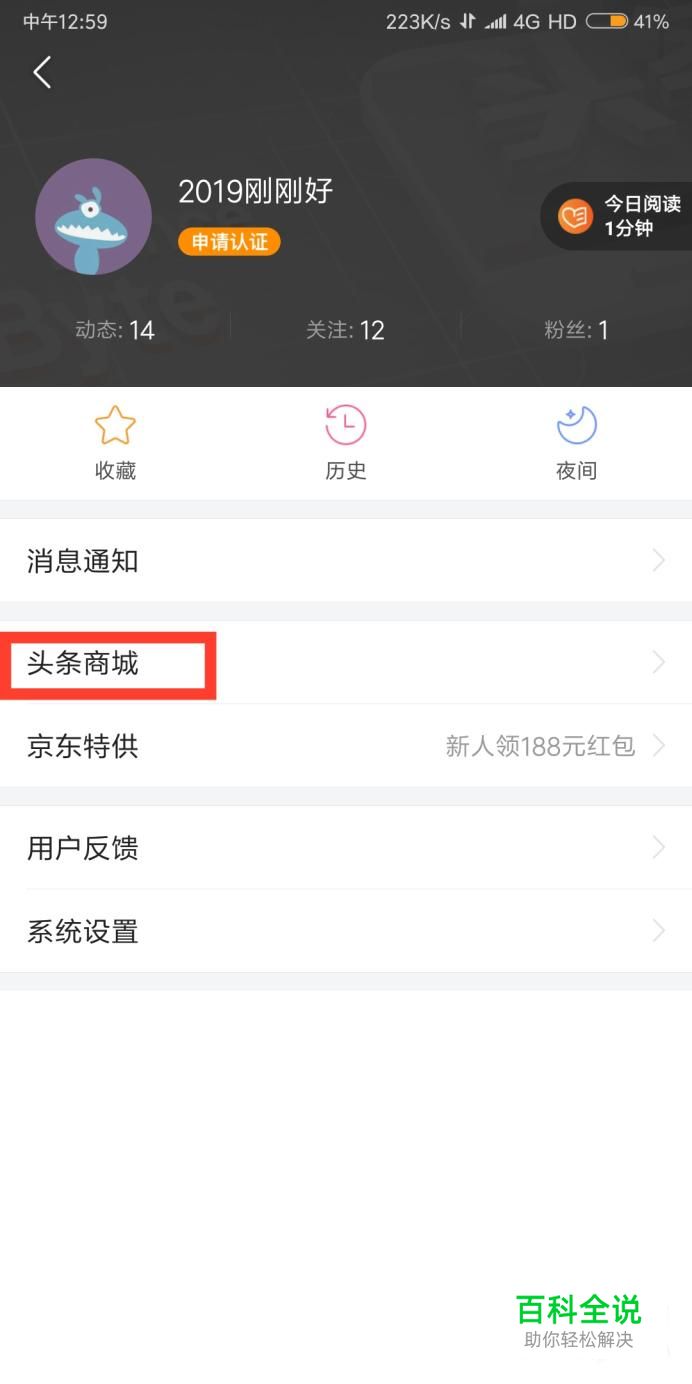The height and width of the screenshot is (1384, 692).
Task: Toggle 夜间 night mode
Action: point(576,443)
